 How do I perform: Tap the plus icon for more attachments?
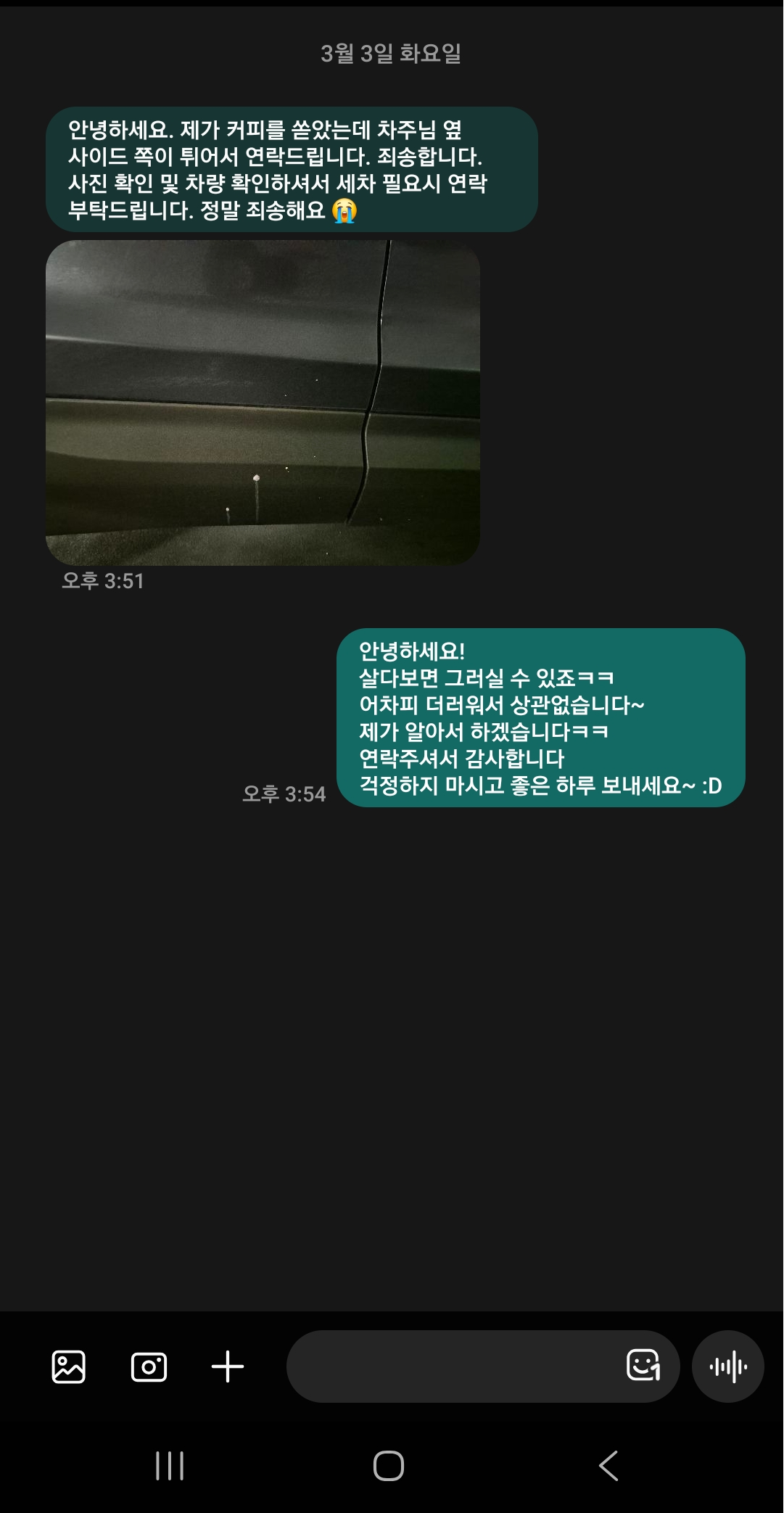point(228,1366)
